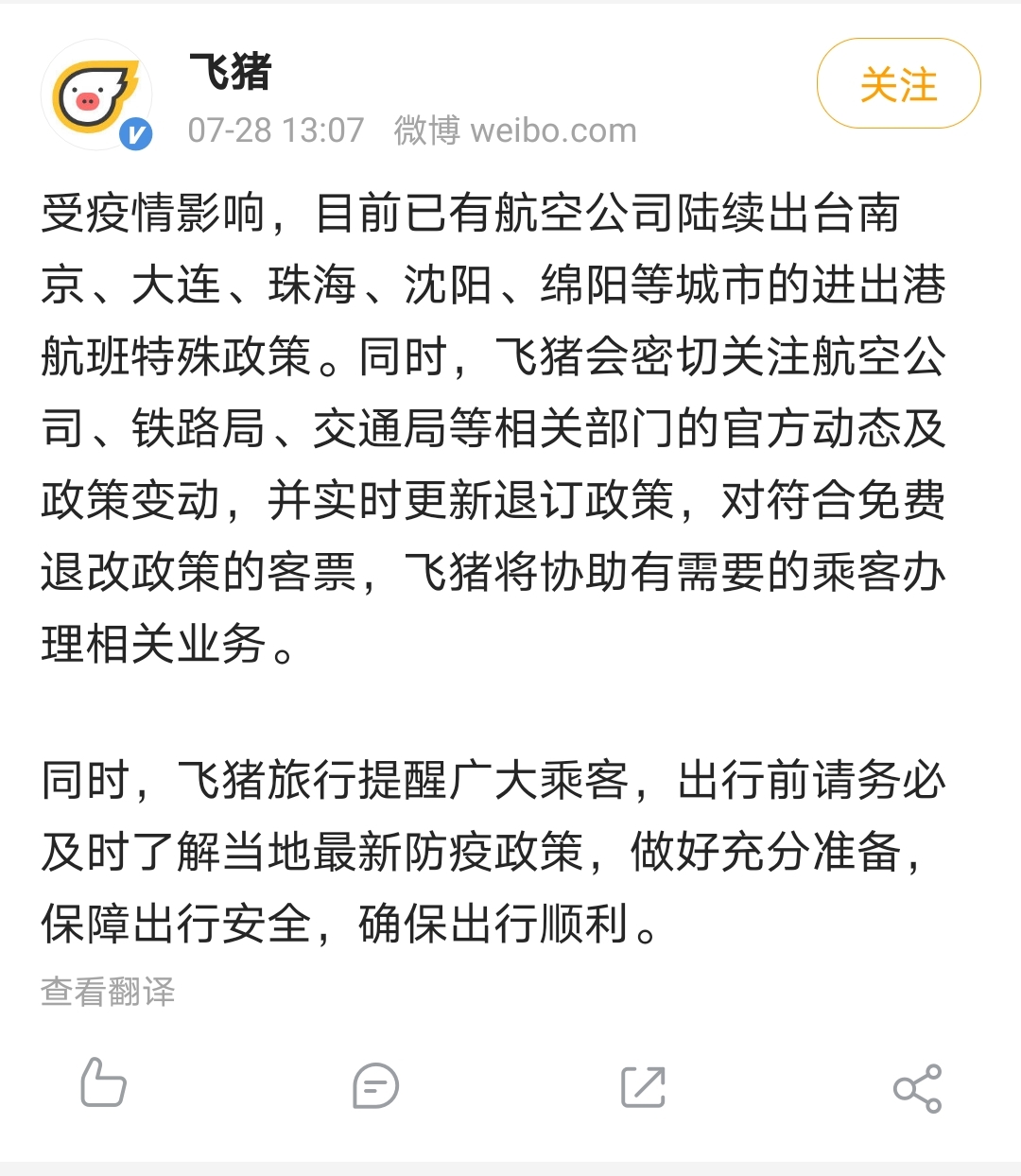Share the post via the share icon

click(917, 1088)
